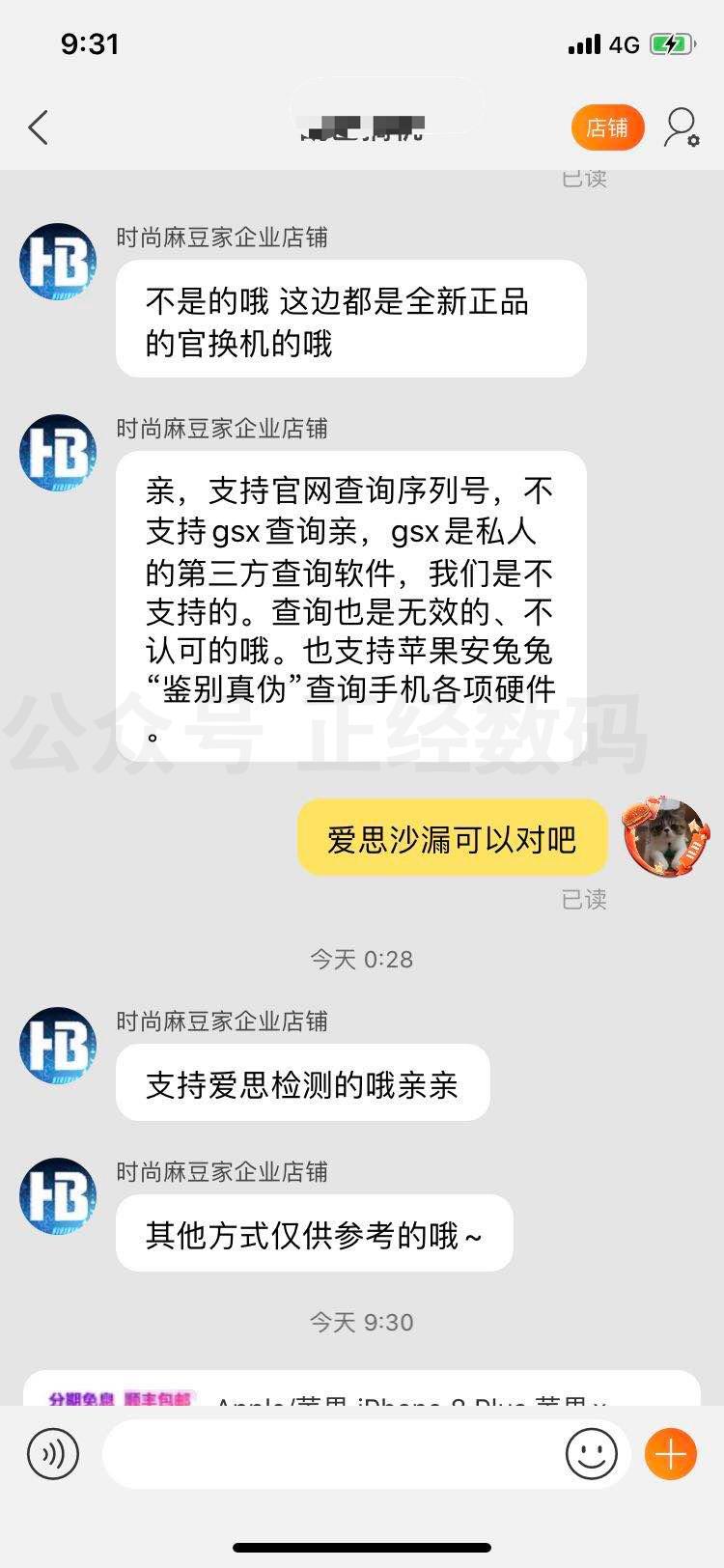
Task: Tap the voice input icon
Action: pos(53,1453)
